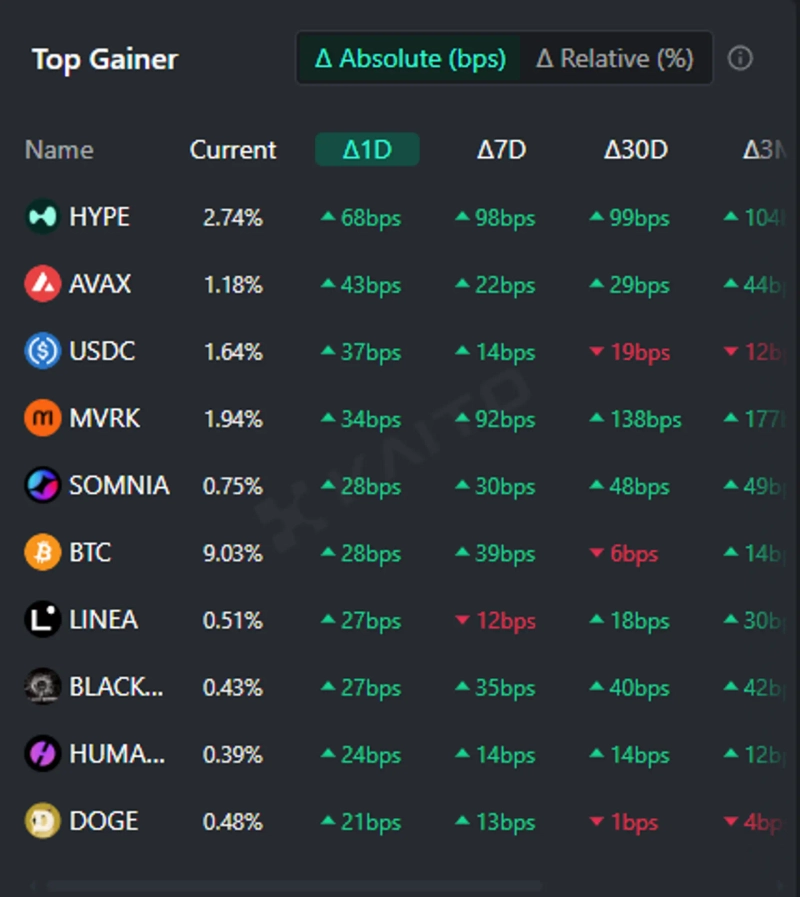
Task: Open the AVAX token row
Action: pos(99,284)
